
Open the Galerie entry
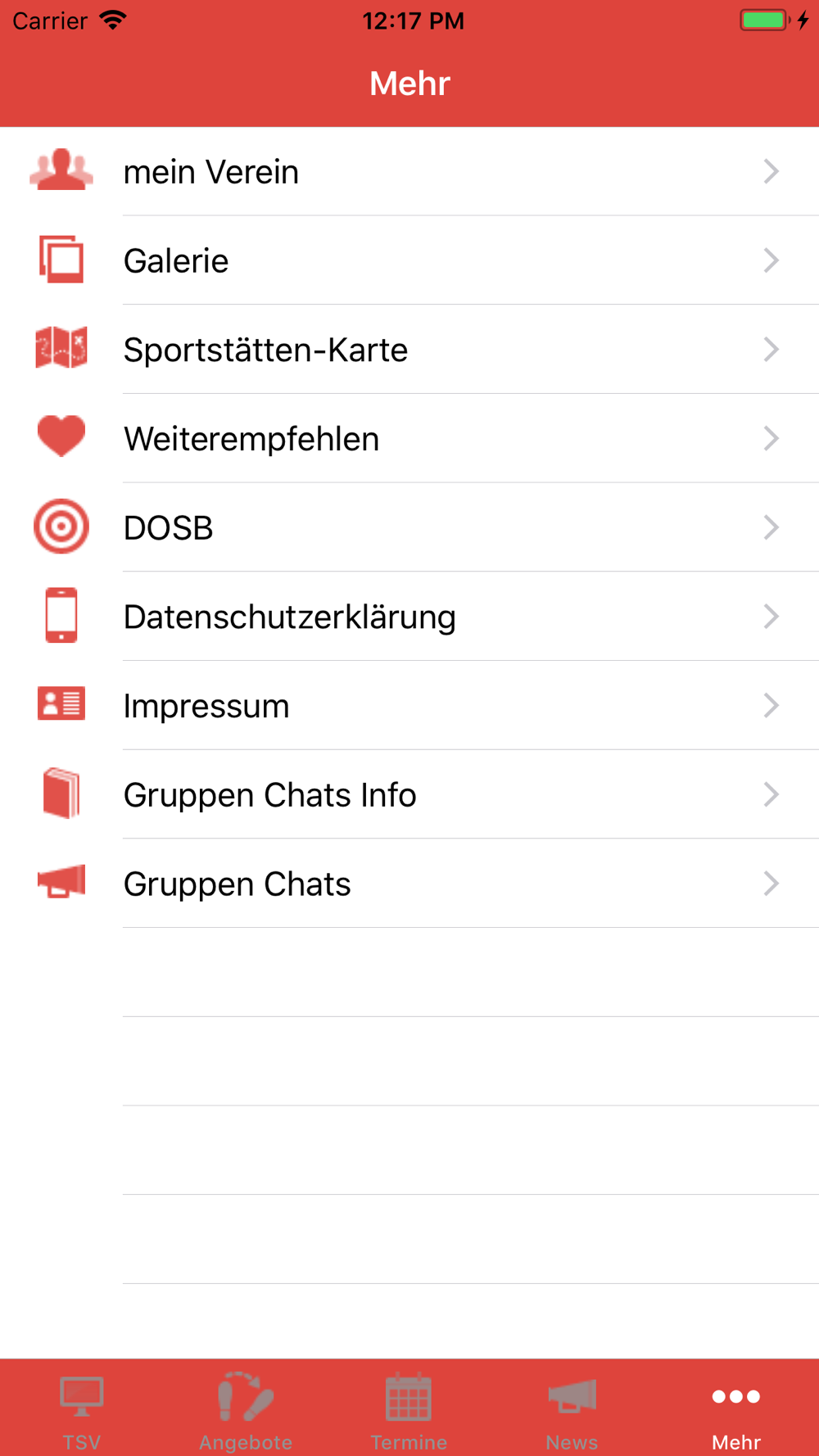(x=409, y=260)
